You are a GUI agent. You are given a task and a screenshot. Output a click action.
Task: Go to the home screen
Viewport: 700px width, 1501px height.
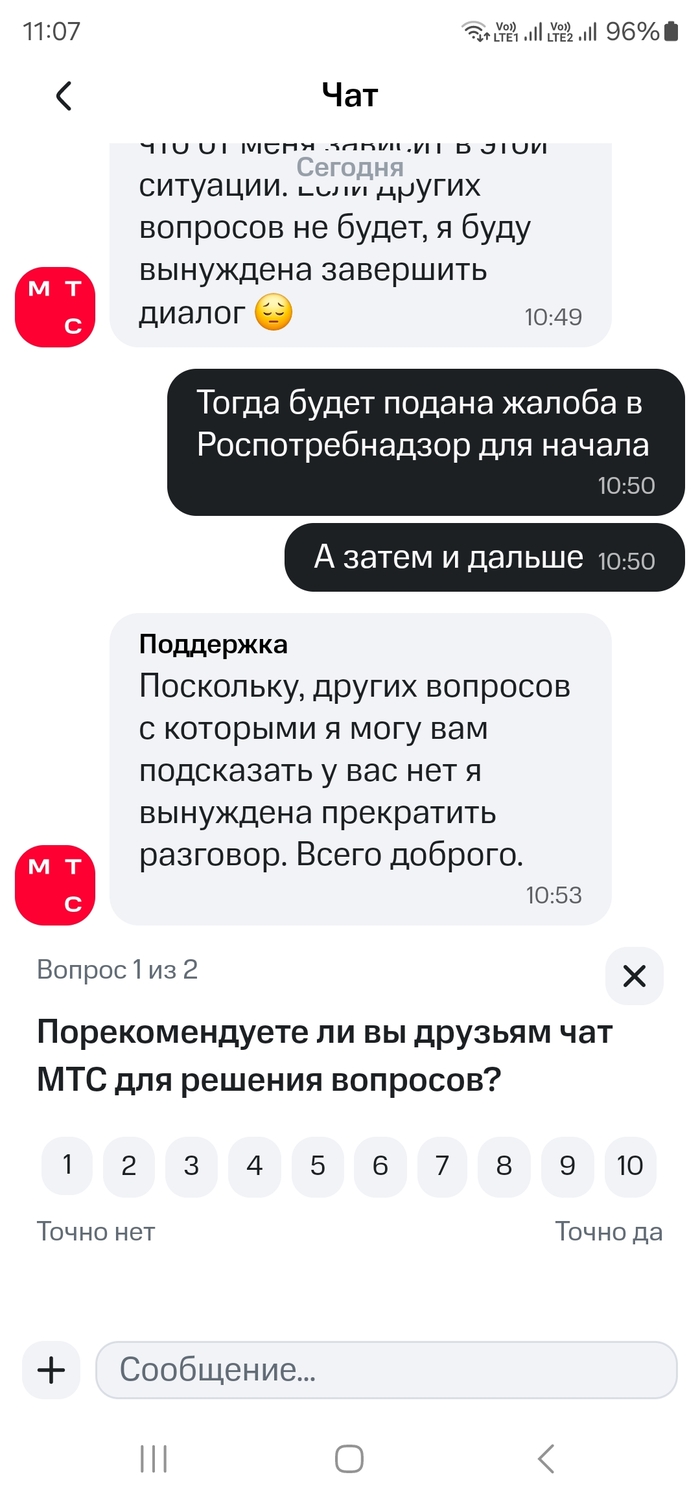click(x=349, y=1459)
